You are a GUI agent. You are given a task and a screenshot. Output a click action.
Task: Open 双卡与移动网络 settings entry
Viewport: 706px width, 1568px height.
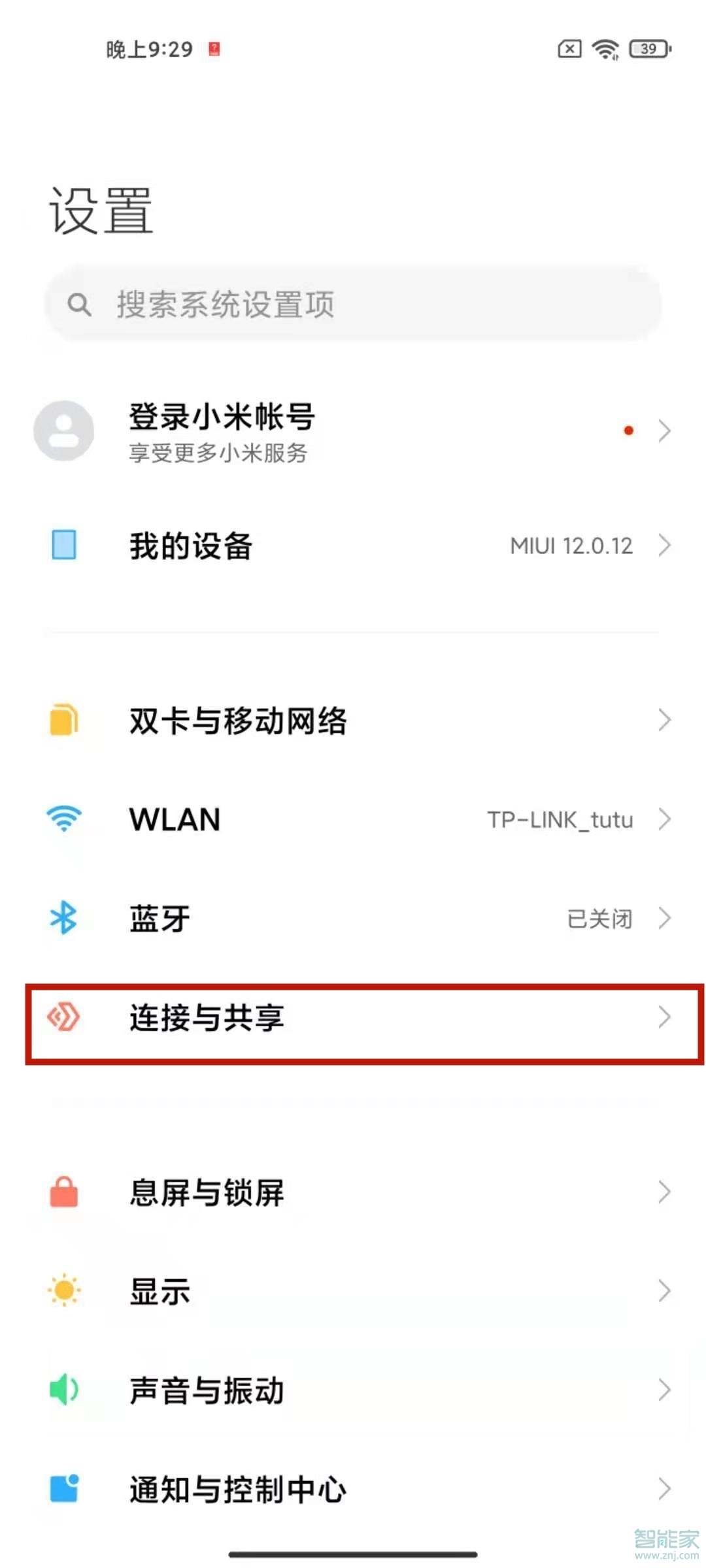coord(239,721)
